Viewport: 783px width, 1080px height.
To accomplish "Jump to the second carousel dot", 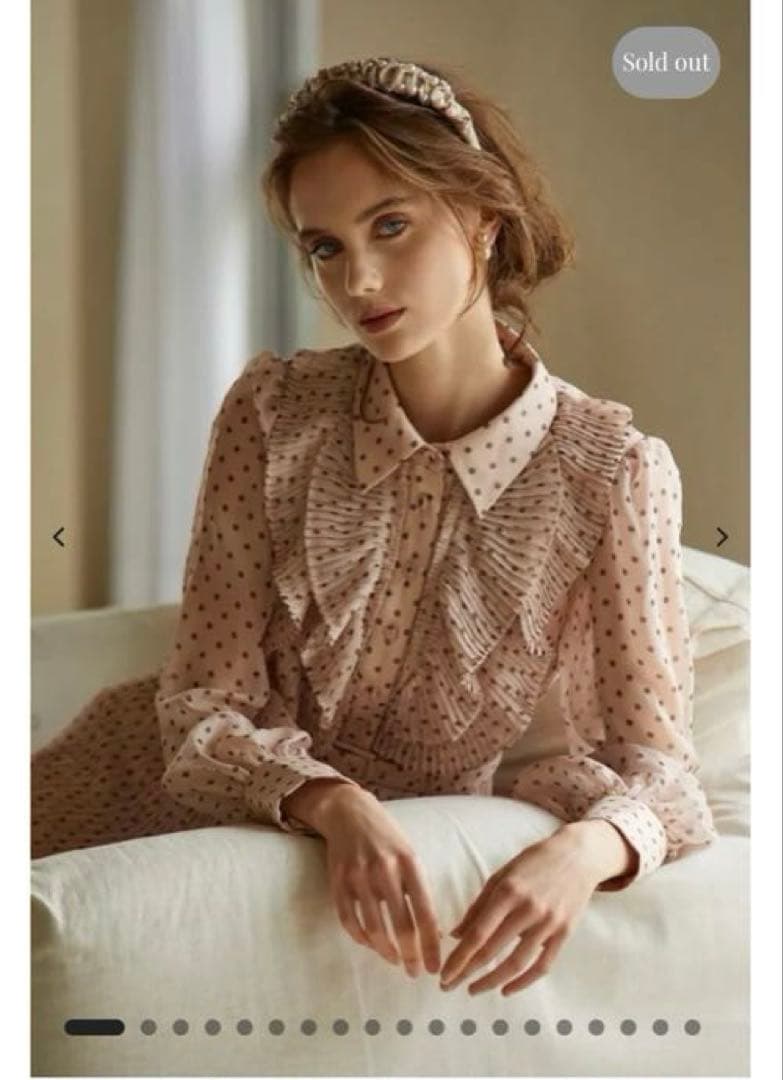I will pos(148,1027).
